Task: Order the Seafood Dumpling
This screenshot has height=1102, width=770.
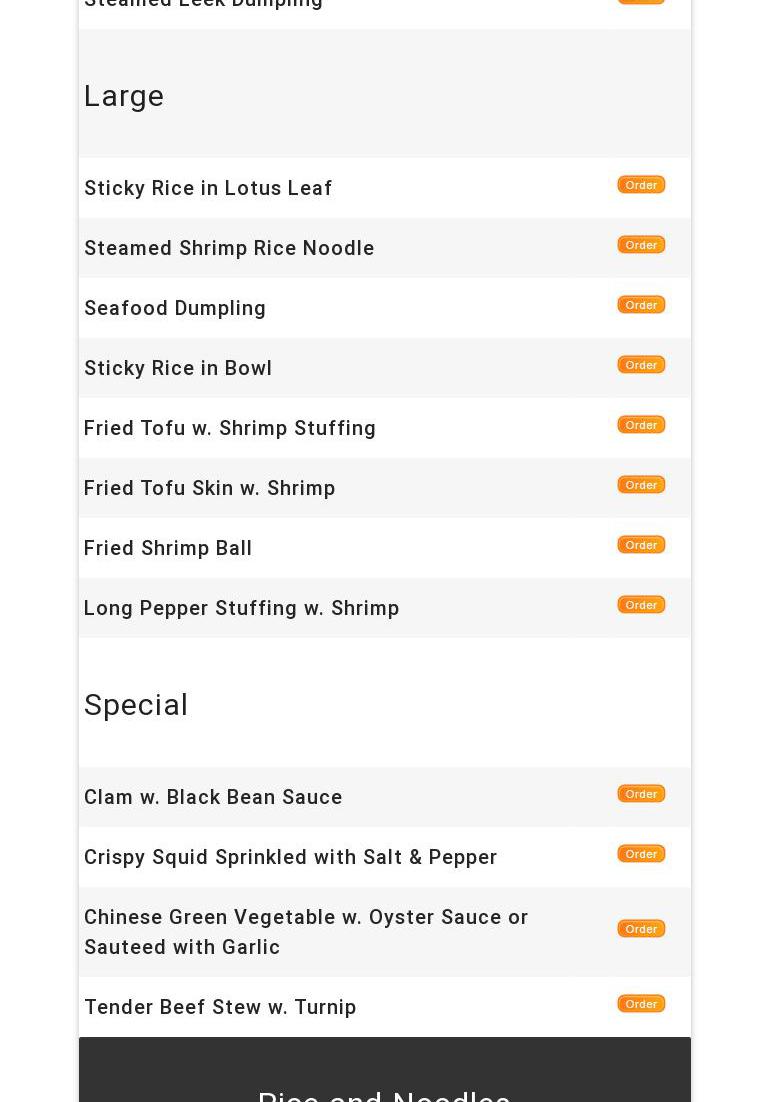Action: point(641,305)
